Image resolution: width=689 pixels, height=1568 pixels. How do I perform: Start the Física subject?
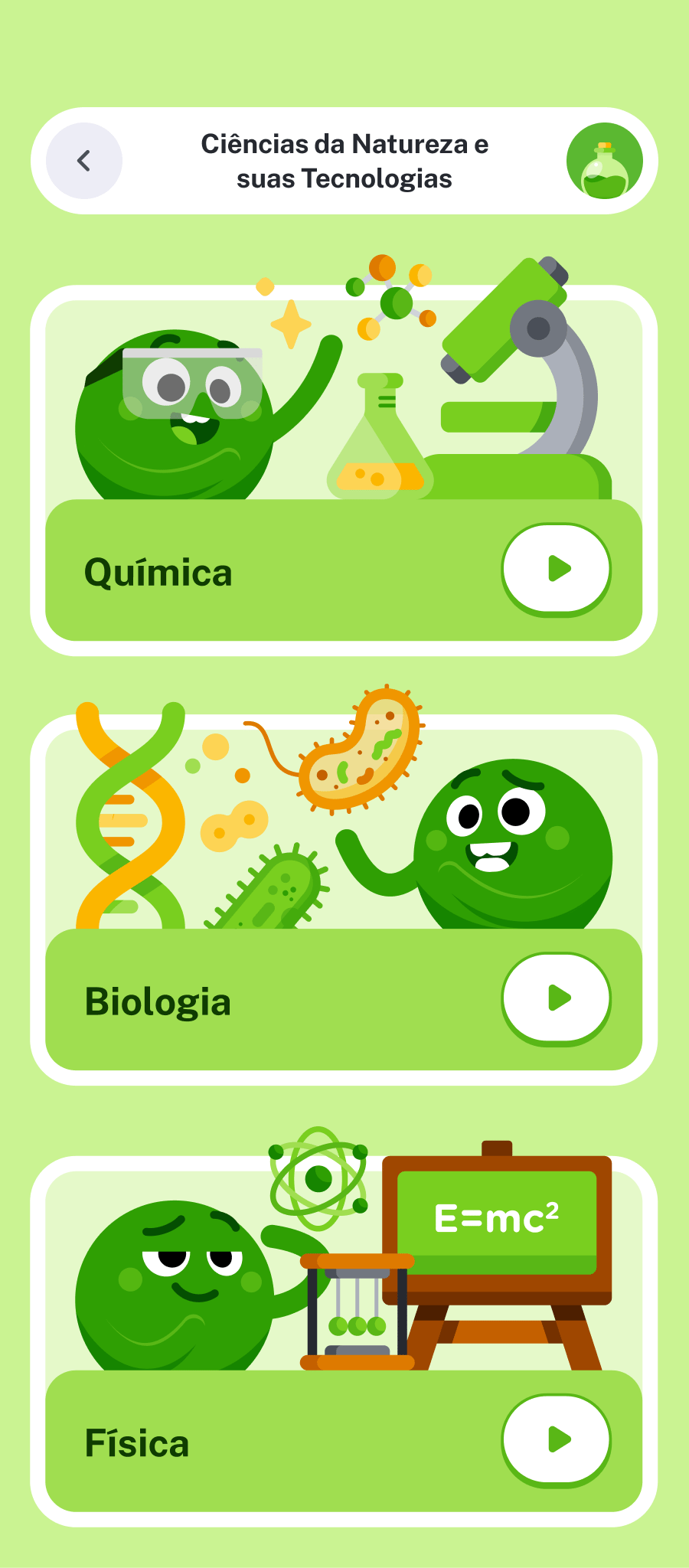pos(557,1439)
